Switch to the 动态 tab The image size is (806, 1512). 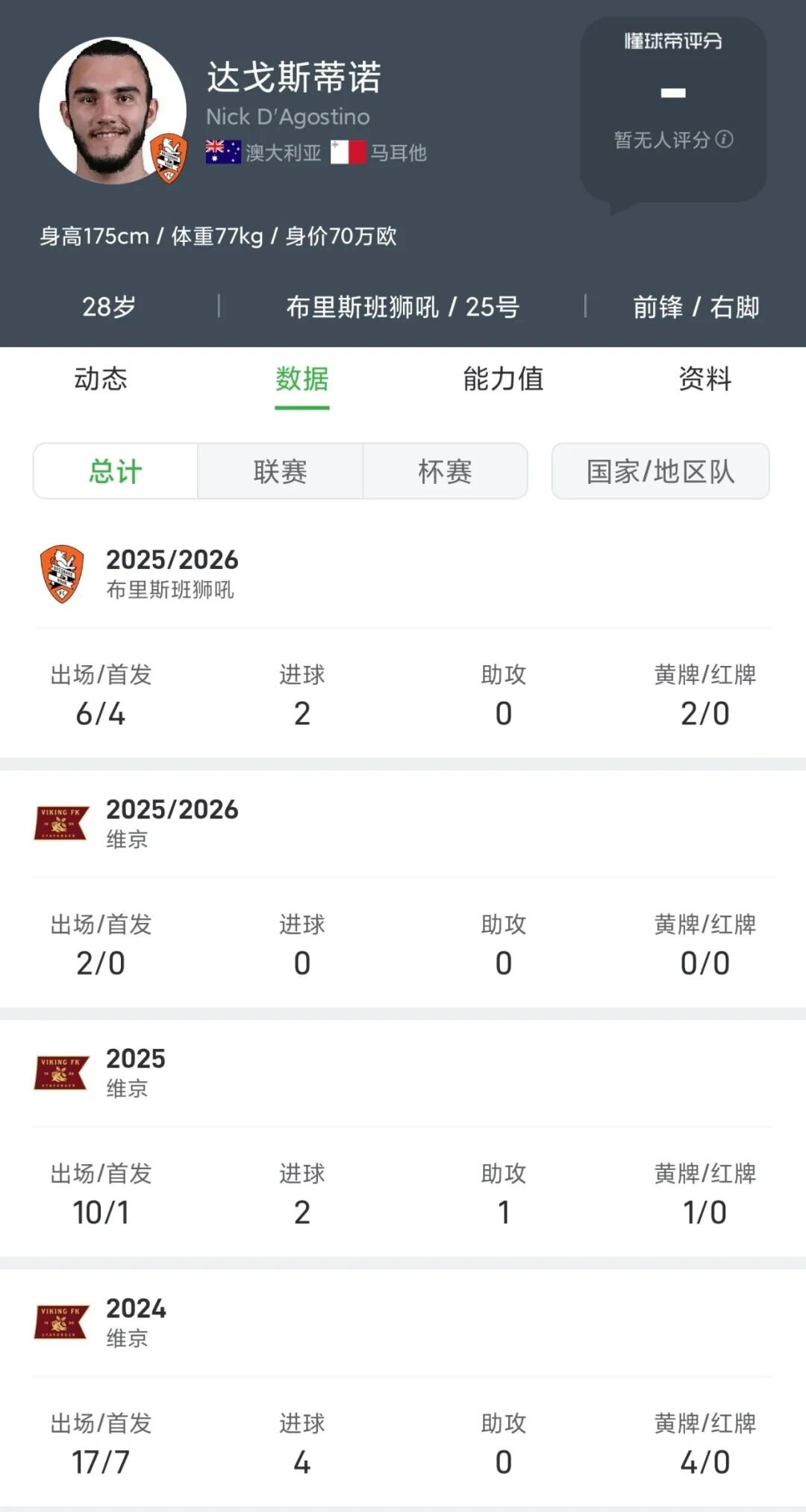pos(101,379)
